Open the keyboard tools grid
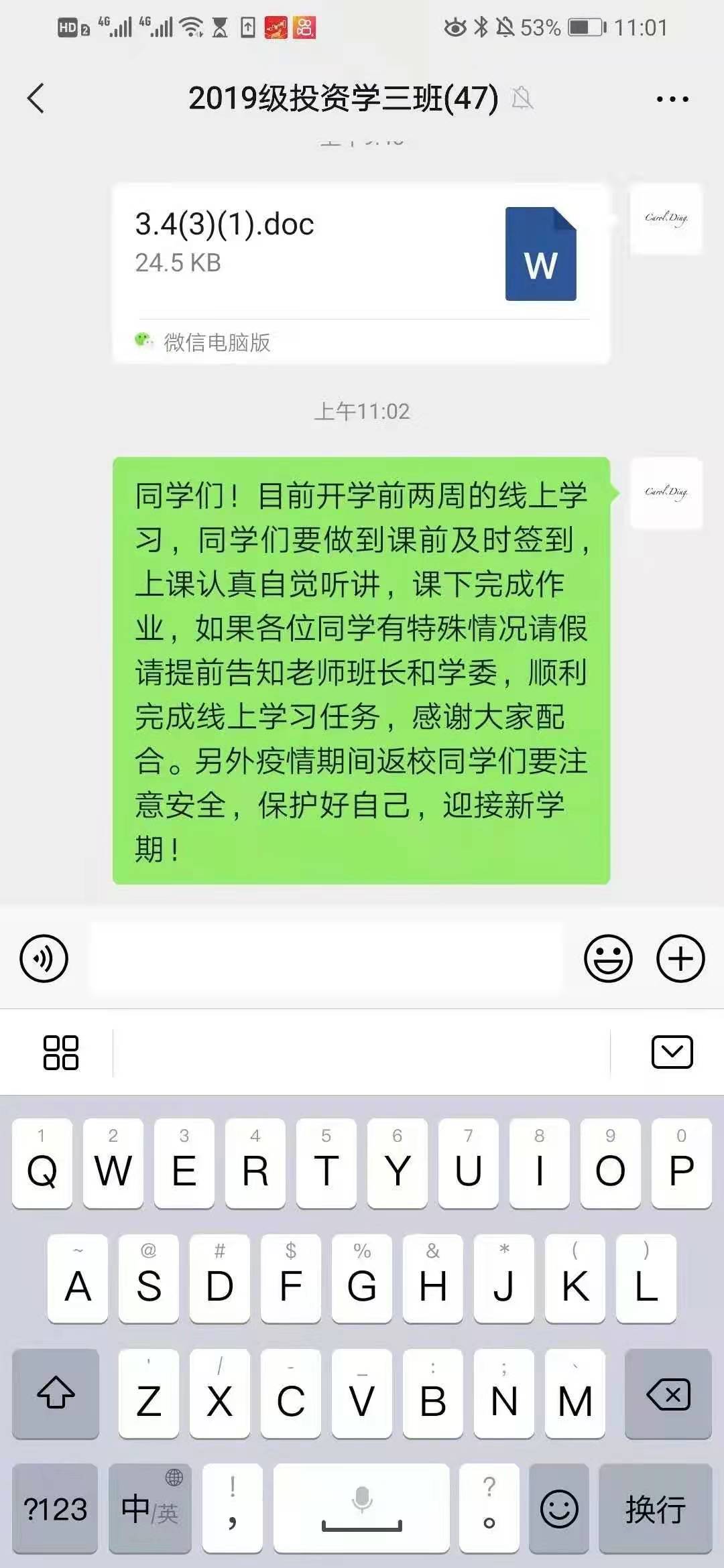Screen dimensions: 724x1568 [x=60, y=1052]
